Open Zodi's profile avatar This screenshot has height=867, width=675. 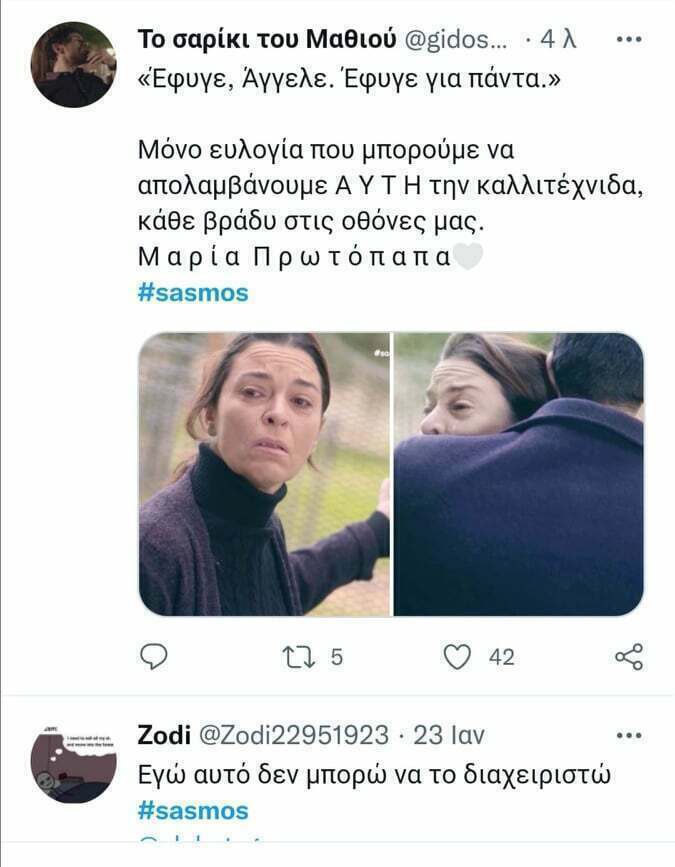click(73, 765)
